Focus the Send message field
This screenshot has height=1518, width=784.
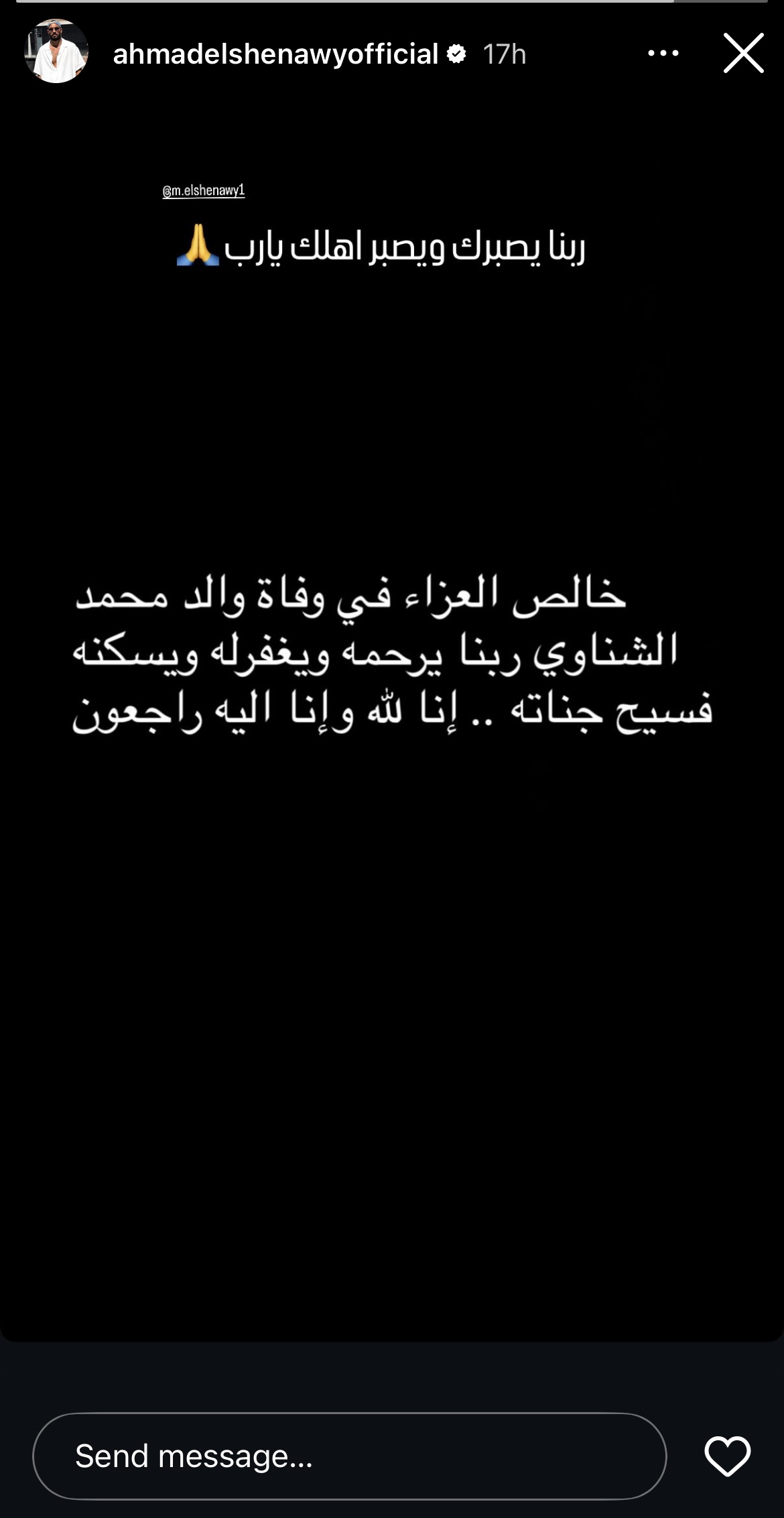(x=348, y=1456)
